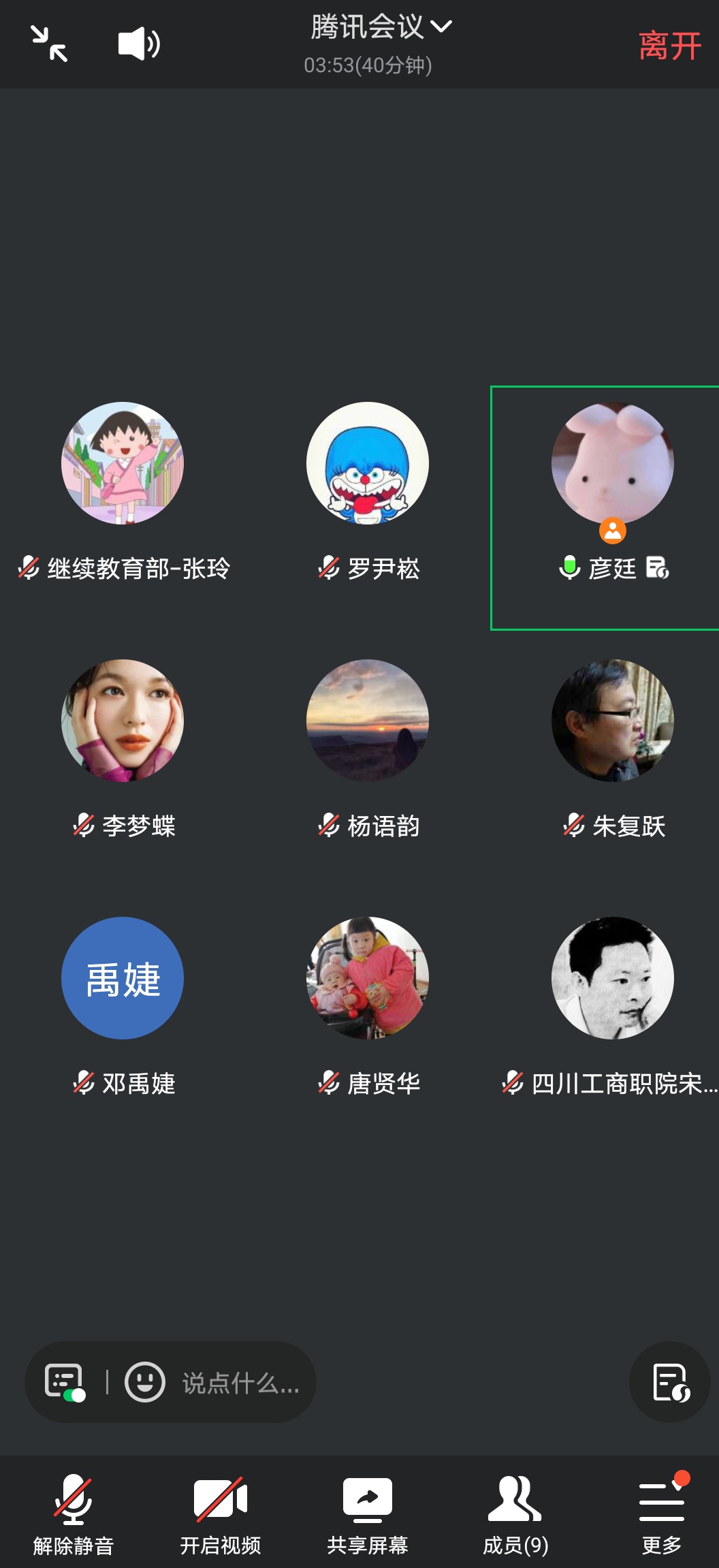
Task: Select participant 邓禹婕
Action: [x=123, y=978]
